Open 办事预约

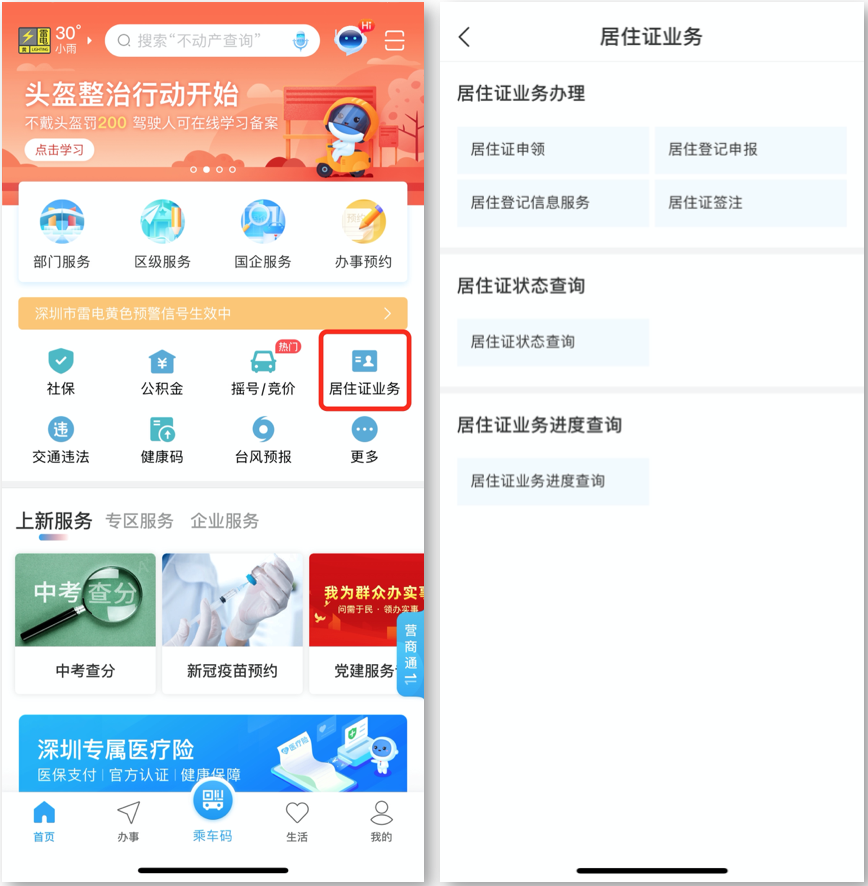[x=363, y=235]
